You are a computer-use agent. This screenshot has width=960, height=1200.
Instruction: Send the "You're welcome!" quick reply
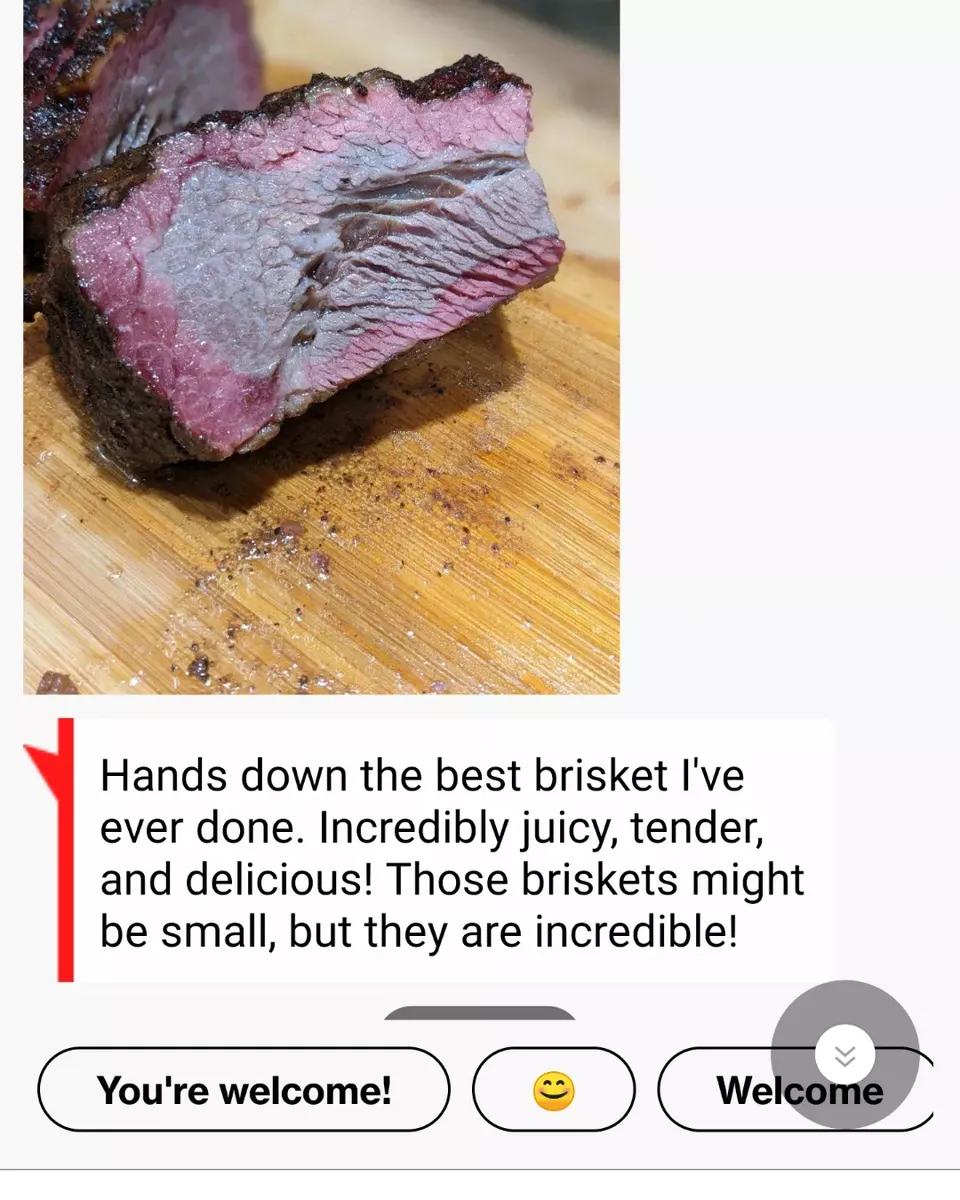click(x=244, y=1089)
